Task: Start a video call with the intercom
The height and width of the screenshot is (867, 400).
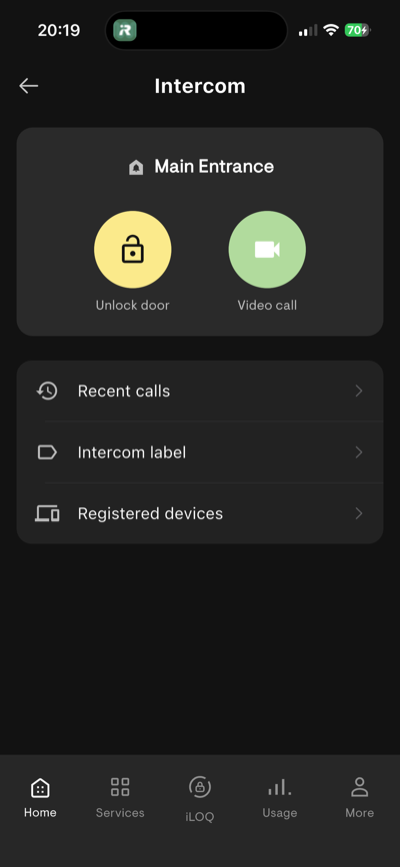Action: point(267,249)
